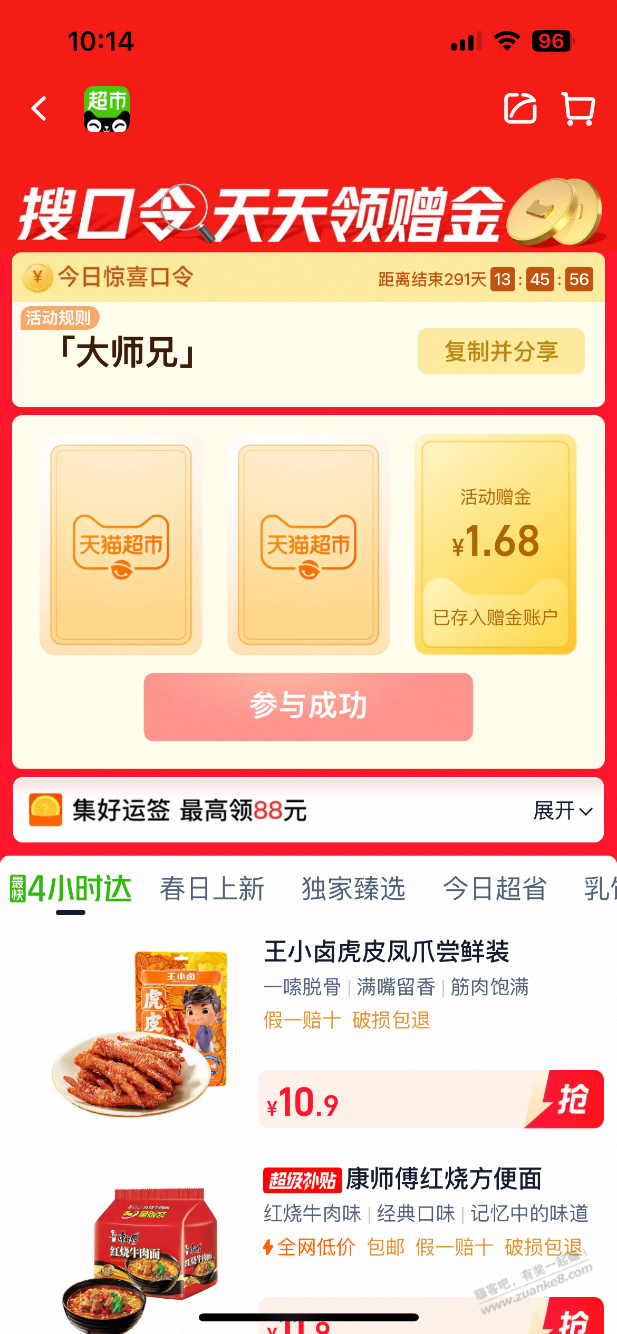
Task: Go back using the arrow icon
Action: point(40,109)
